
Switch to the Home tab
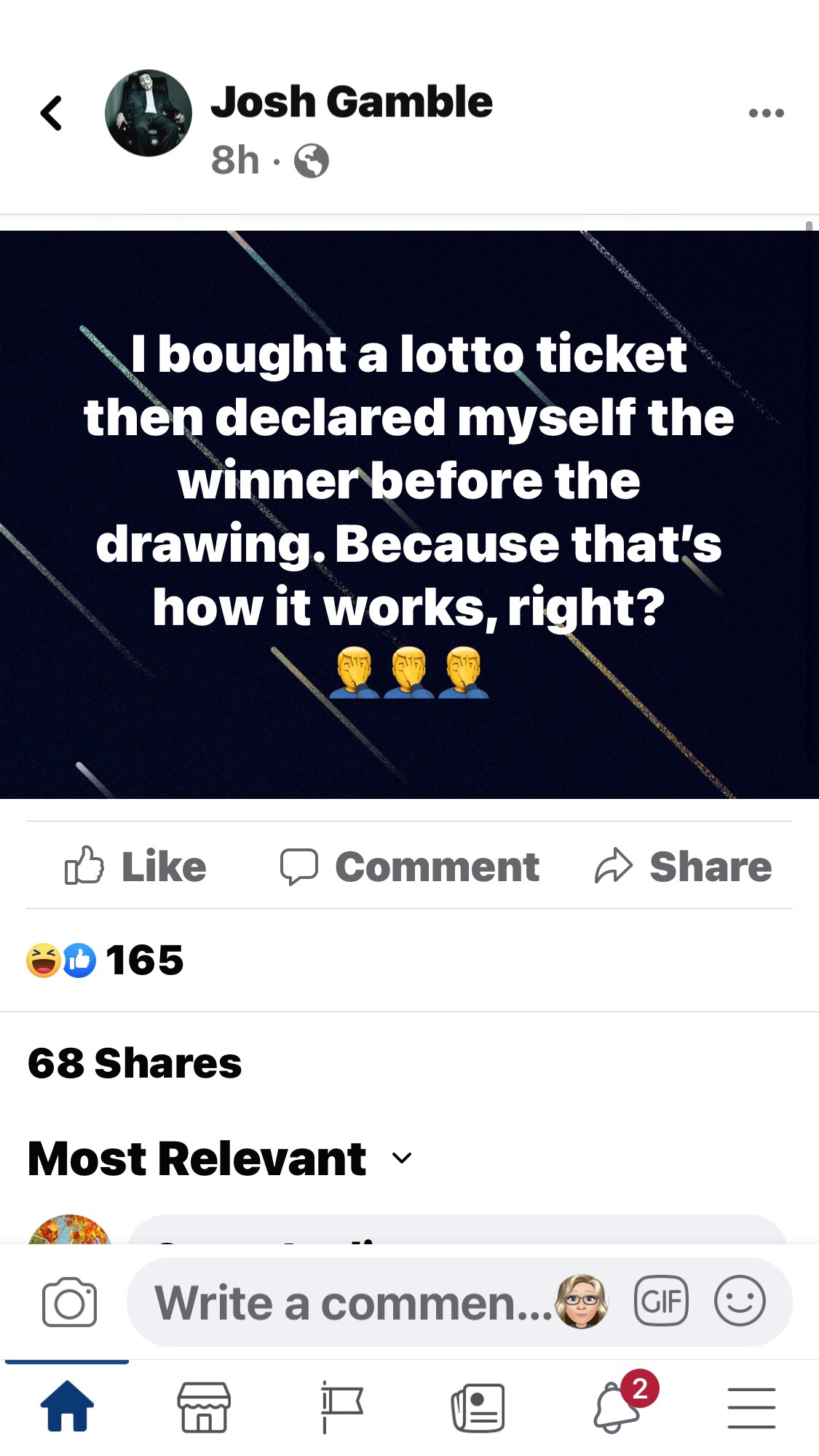pyautogui.click(x=67, y=1407)
